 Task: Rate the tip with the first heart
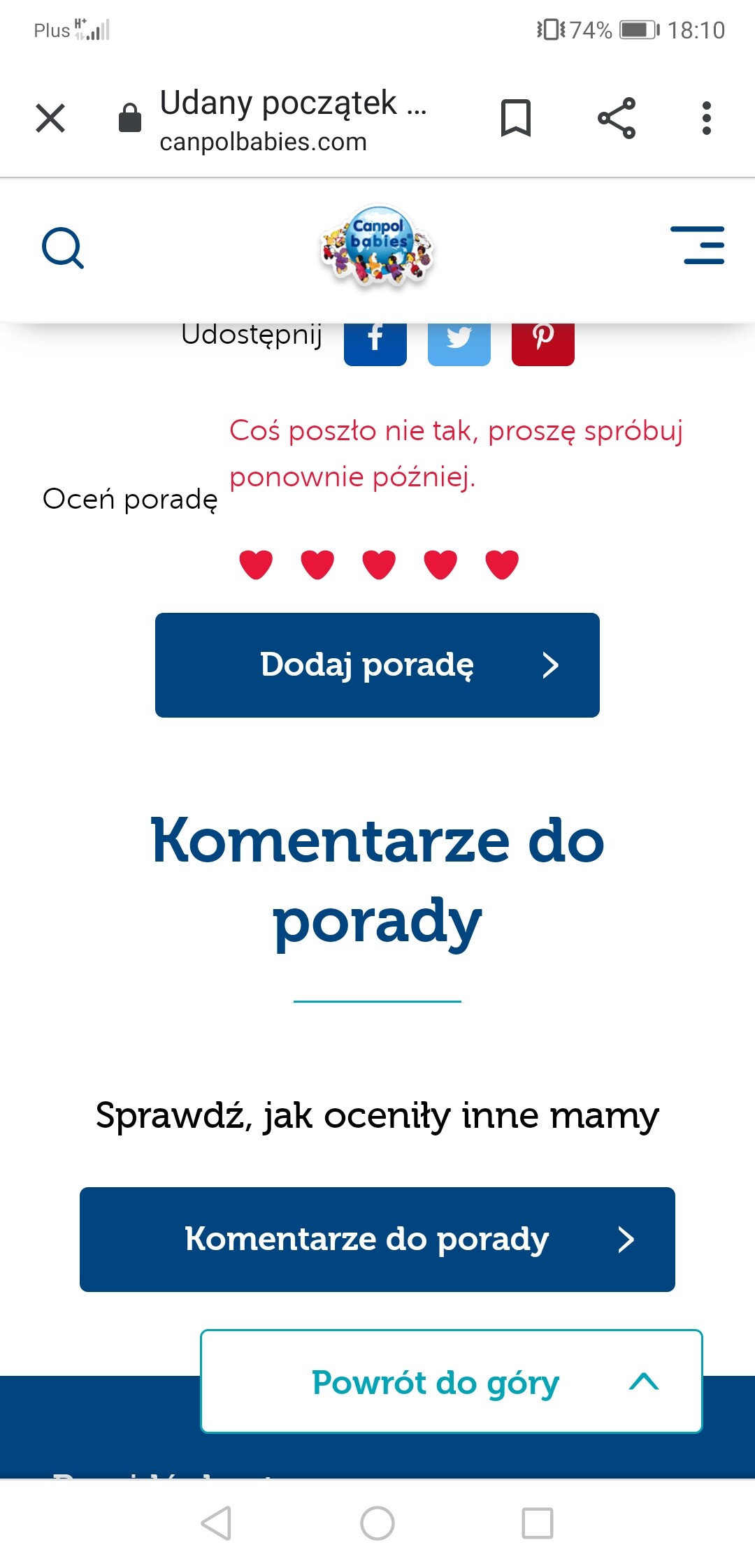[256, 565]
